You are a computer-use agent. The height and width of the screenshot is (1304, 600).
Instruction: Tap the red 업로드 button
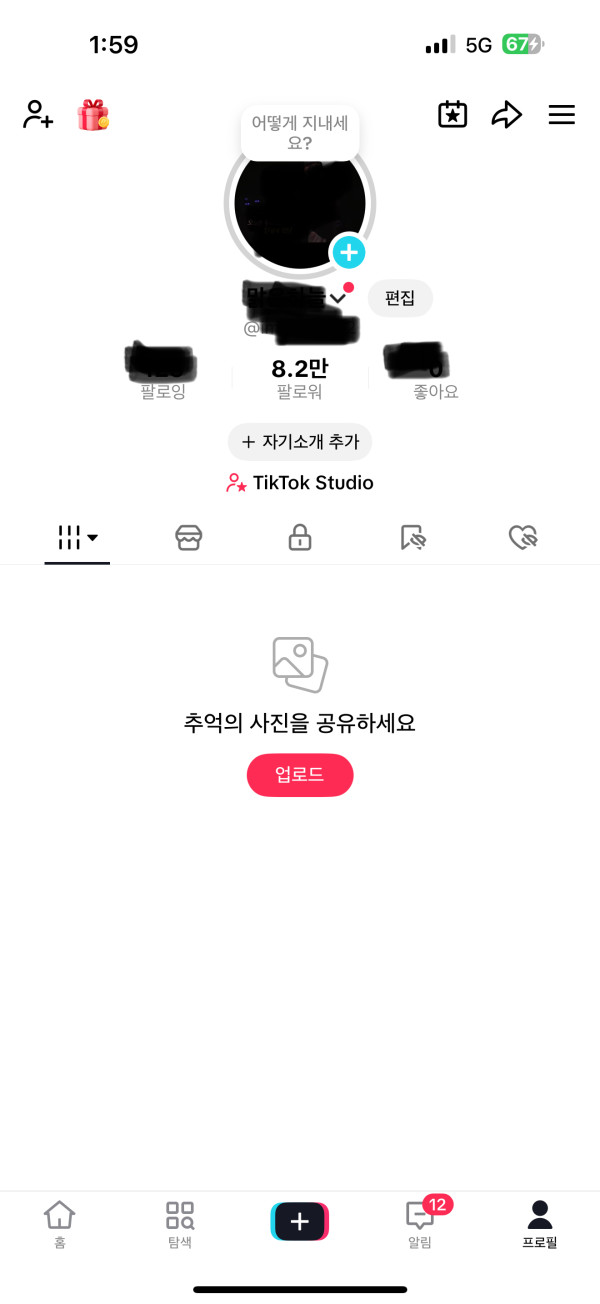(300, 775)
